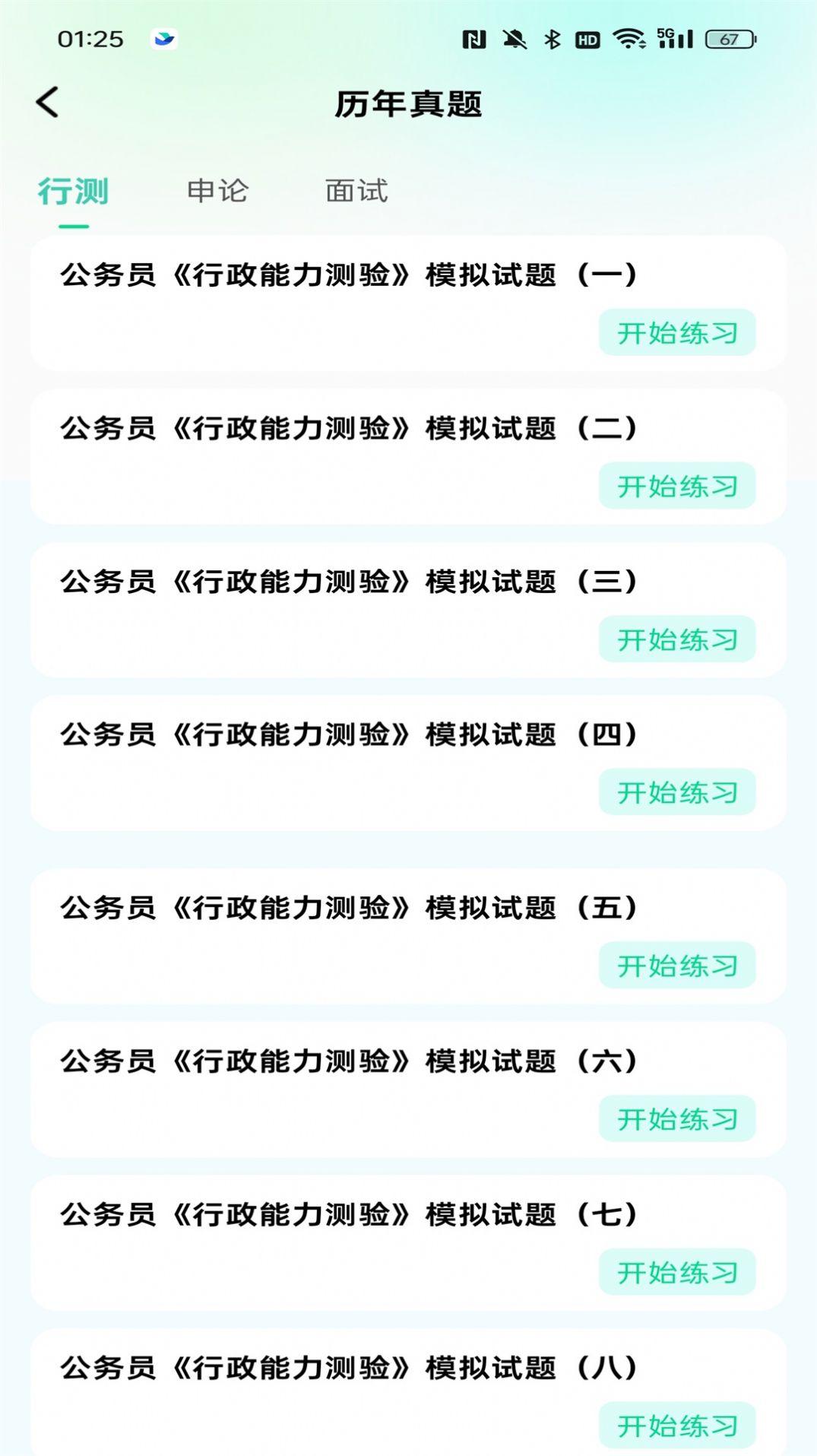
Task: Tap 开始练习 under 模拟试题（五）
Action: (x=676, y=966)
